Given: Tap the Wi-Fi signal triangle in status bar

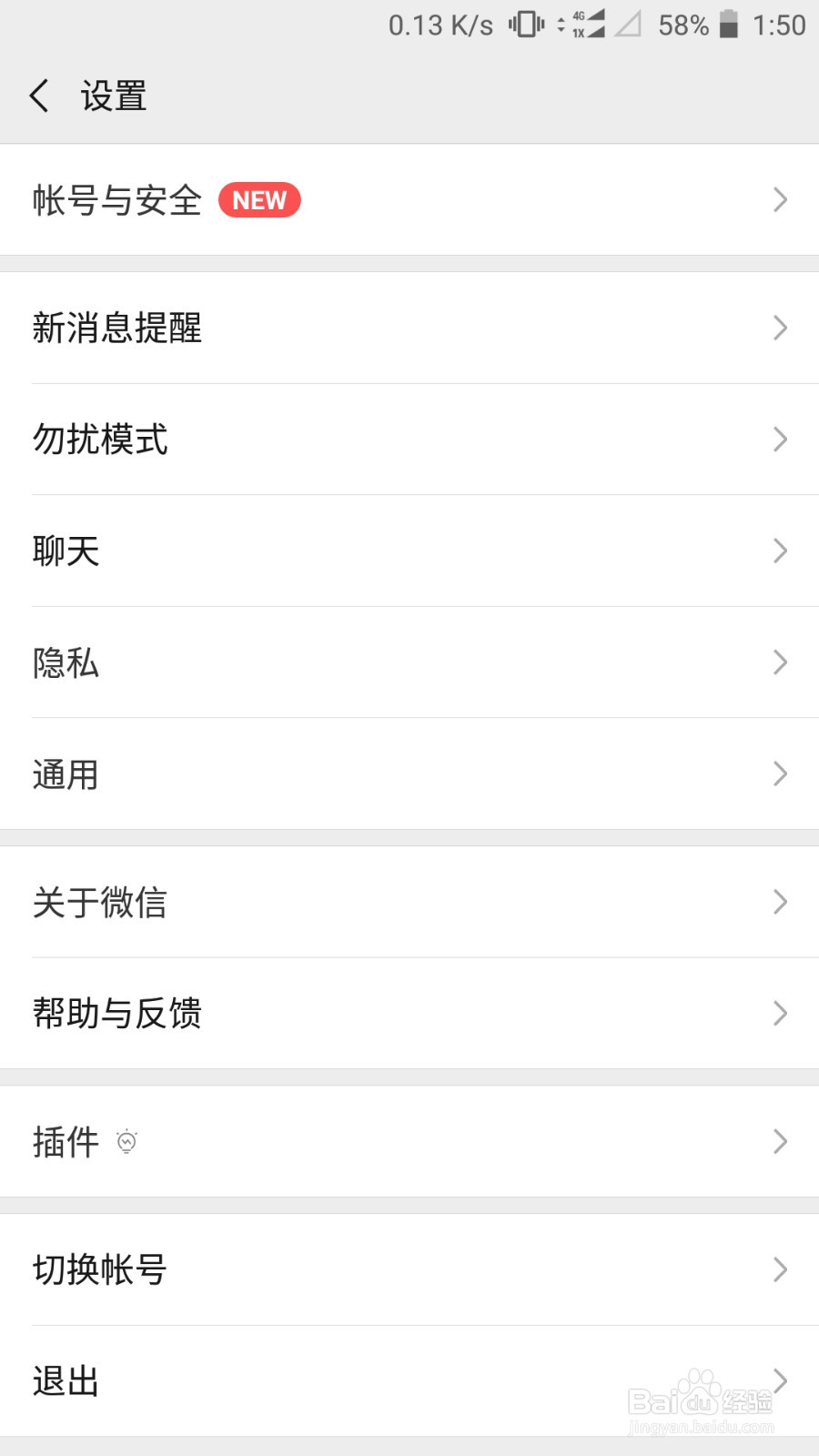Looking at the screenshot, I should point(630,25).
